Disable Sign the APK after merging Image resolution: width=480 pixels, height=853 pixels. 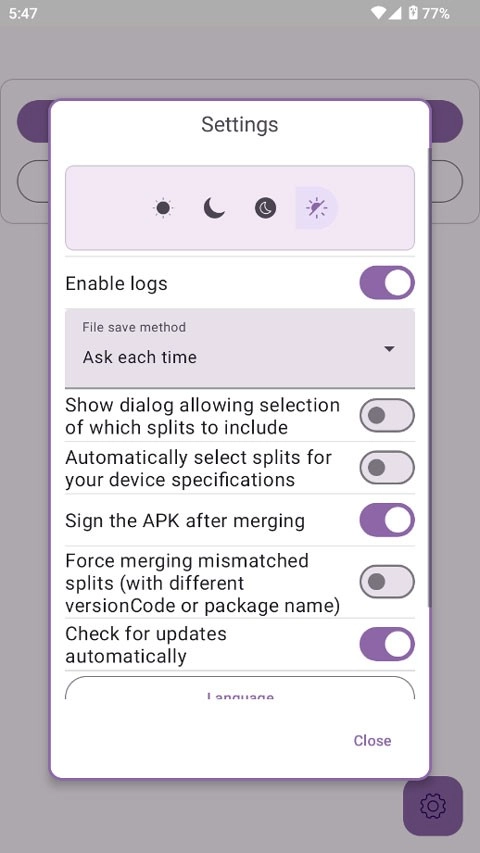click(x=387, y=520)
